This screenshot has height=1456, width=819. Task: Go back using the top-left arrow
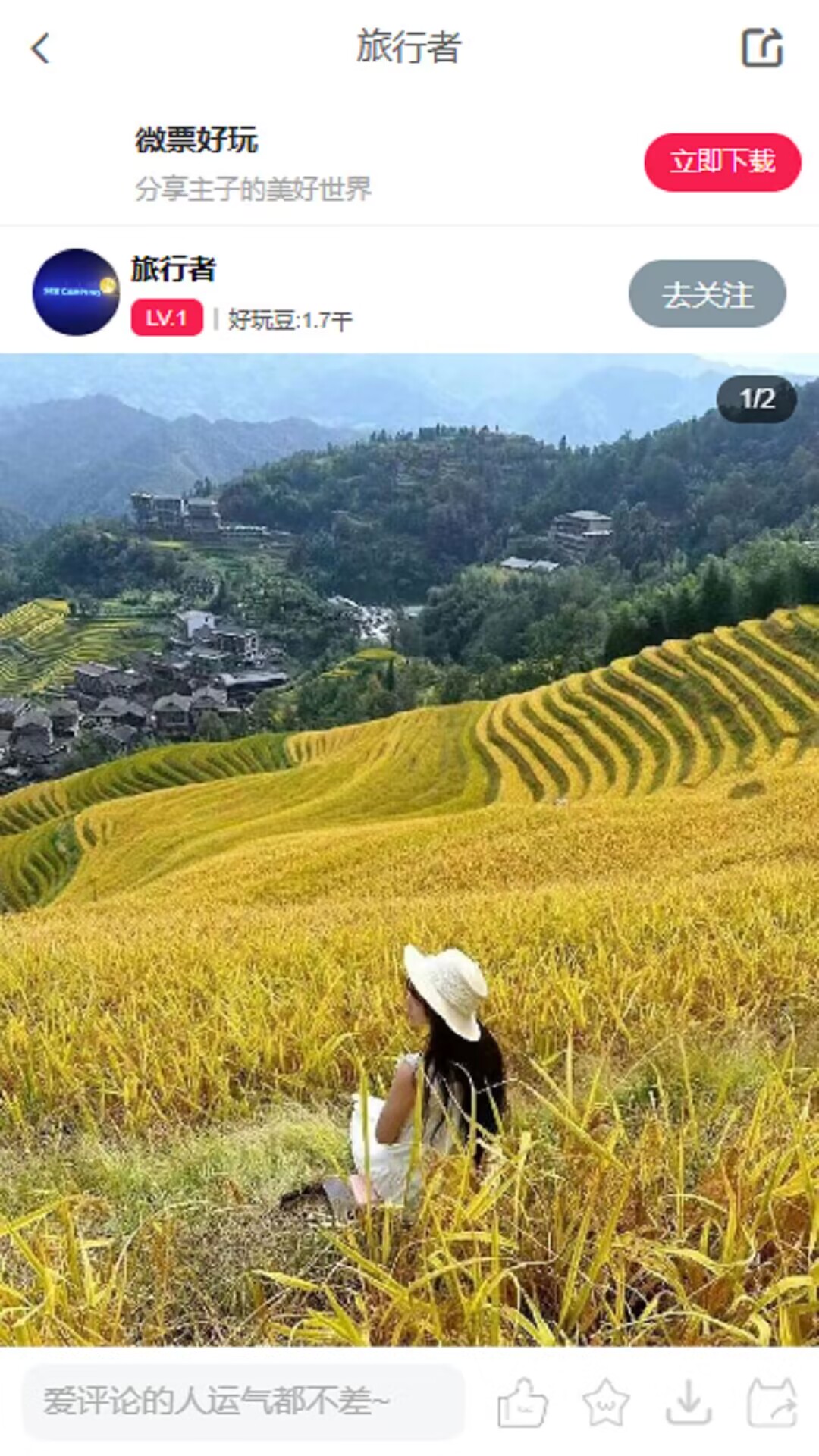(41, 49)
